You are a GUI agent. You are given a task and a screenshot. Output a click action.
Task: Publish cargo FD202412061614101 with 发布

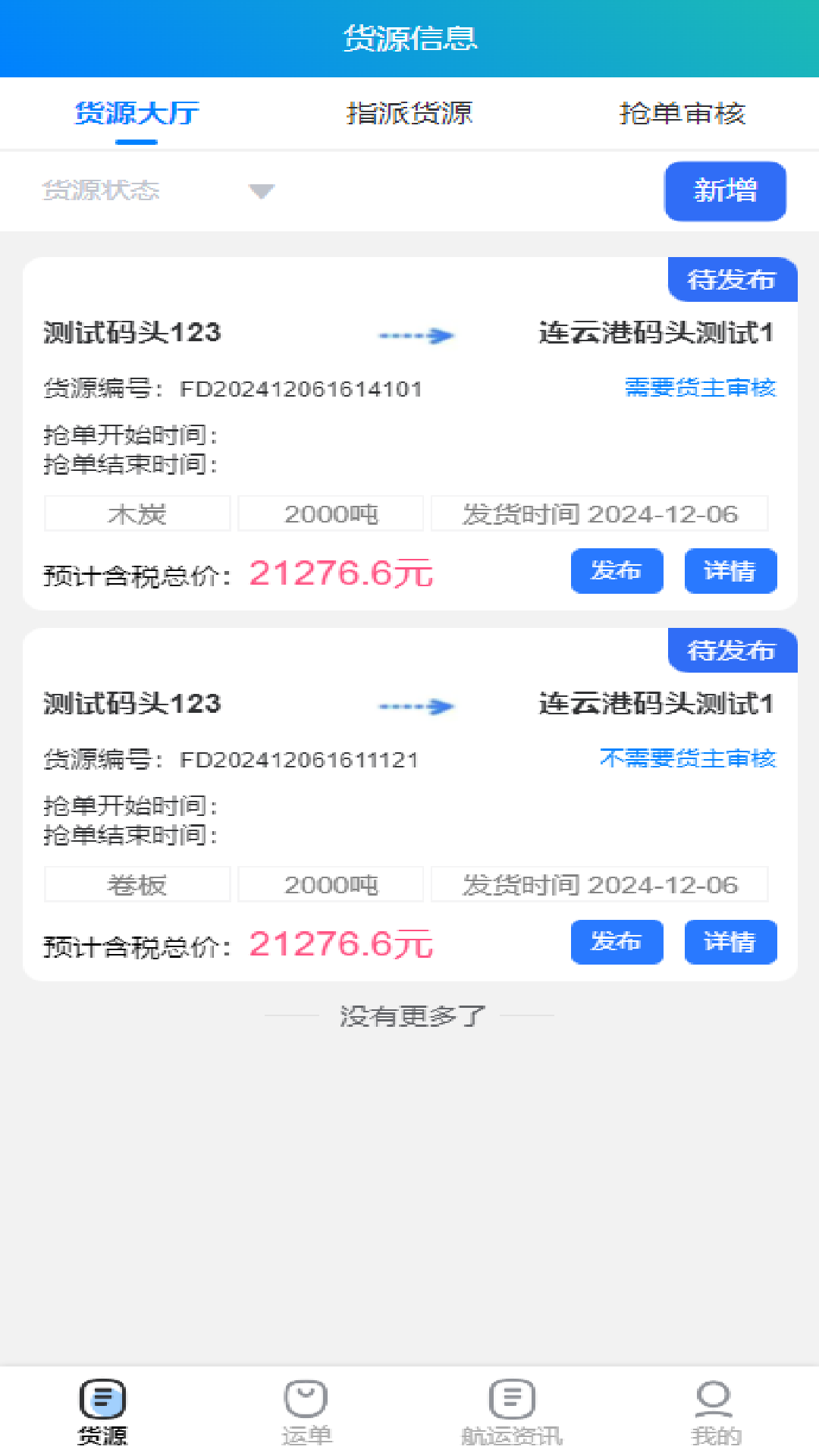click(x=617, y=571)
